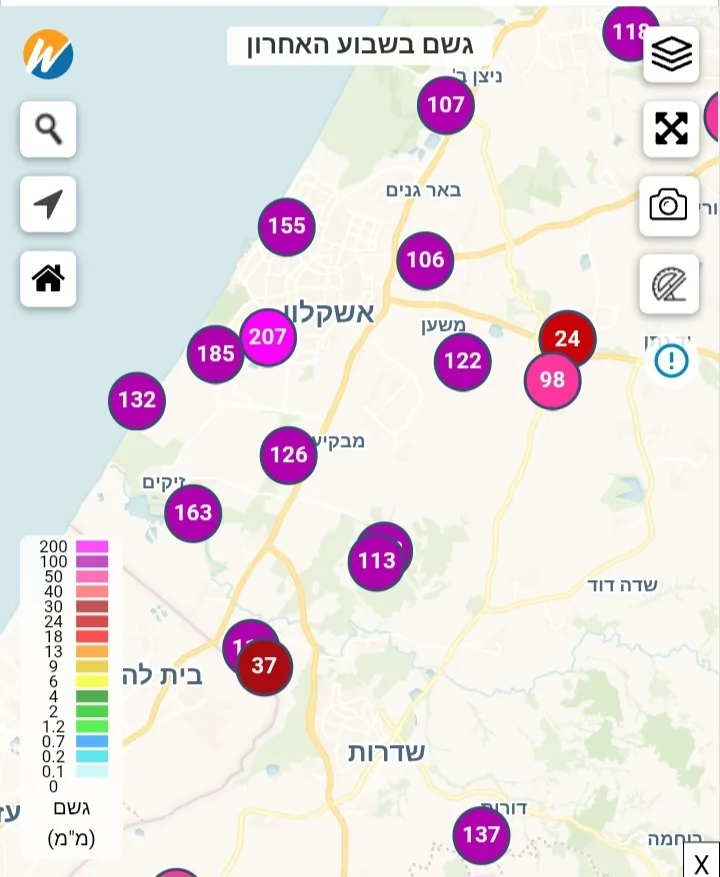Capture a map screenshot with camera icon
Viewport: 720px width, 877px height.
(x=669, y=206)
